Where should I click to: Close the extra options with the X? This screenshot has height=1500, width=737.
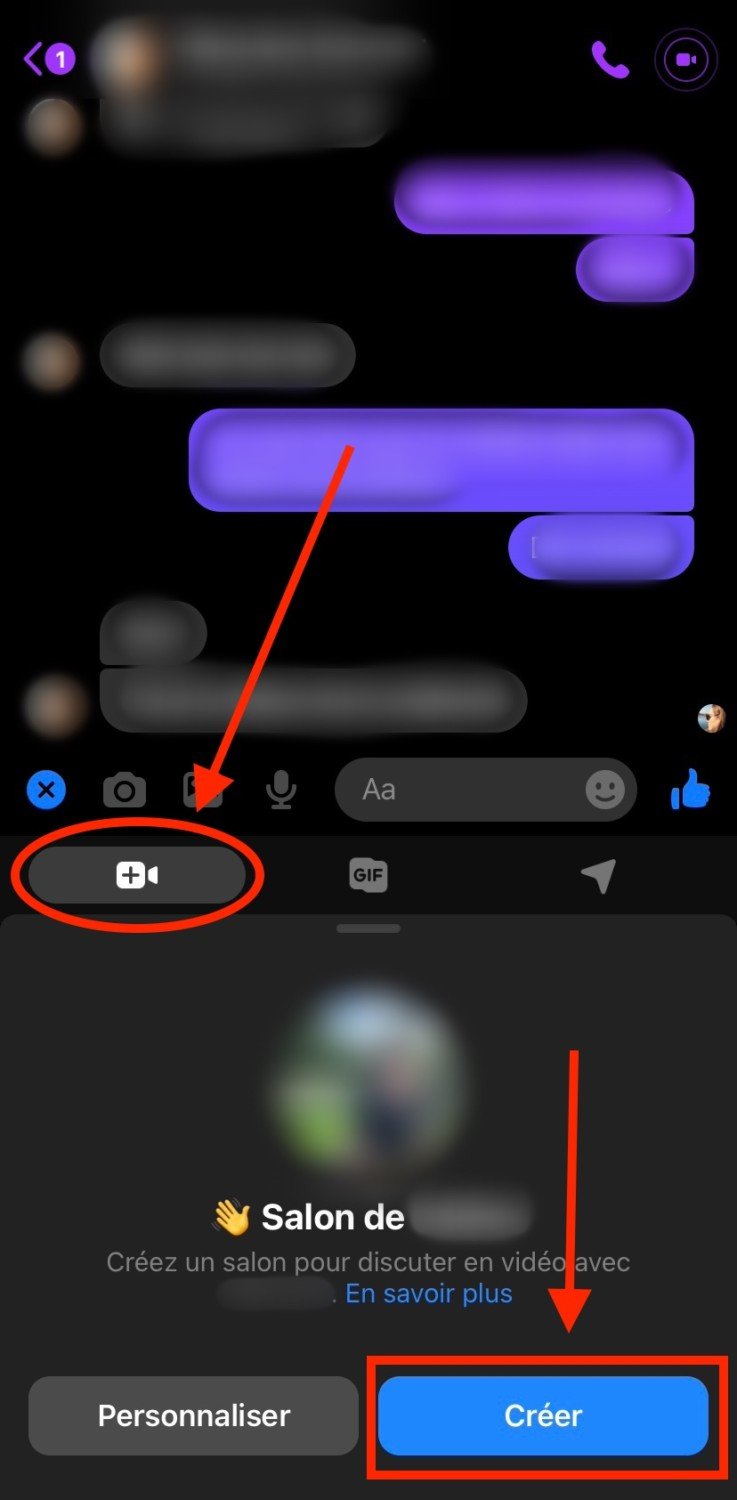45,791
